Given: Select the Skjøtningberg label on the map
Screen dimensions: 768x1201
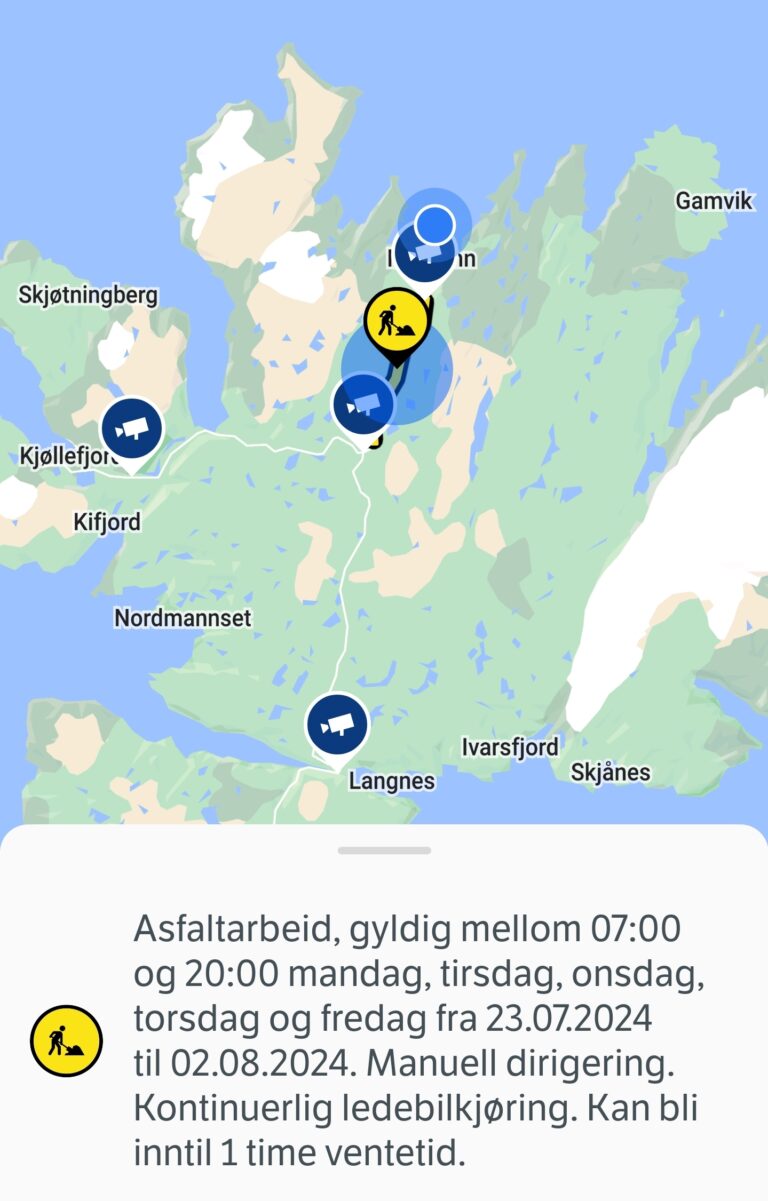Looking at the screenshot, I should tap(88, 295).
